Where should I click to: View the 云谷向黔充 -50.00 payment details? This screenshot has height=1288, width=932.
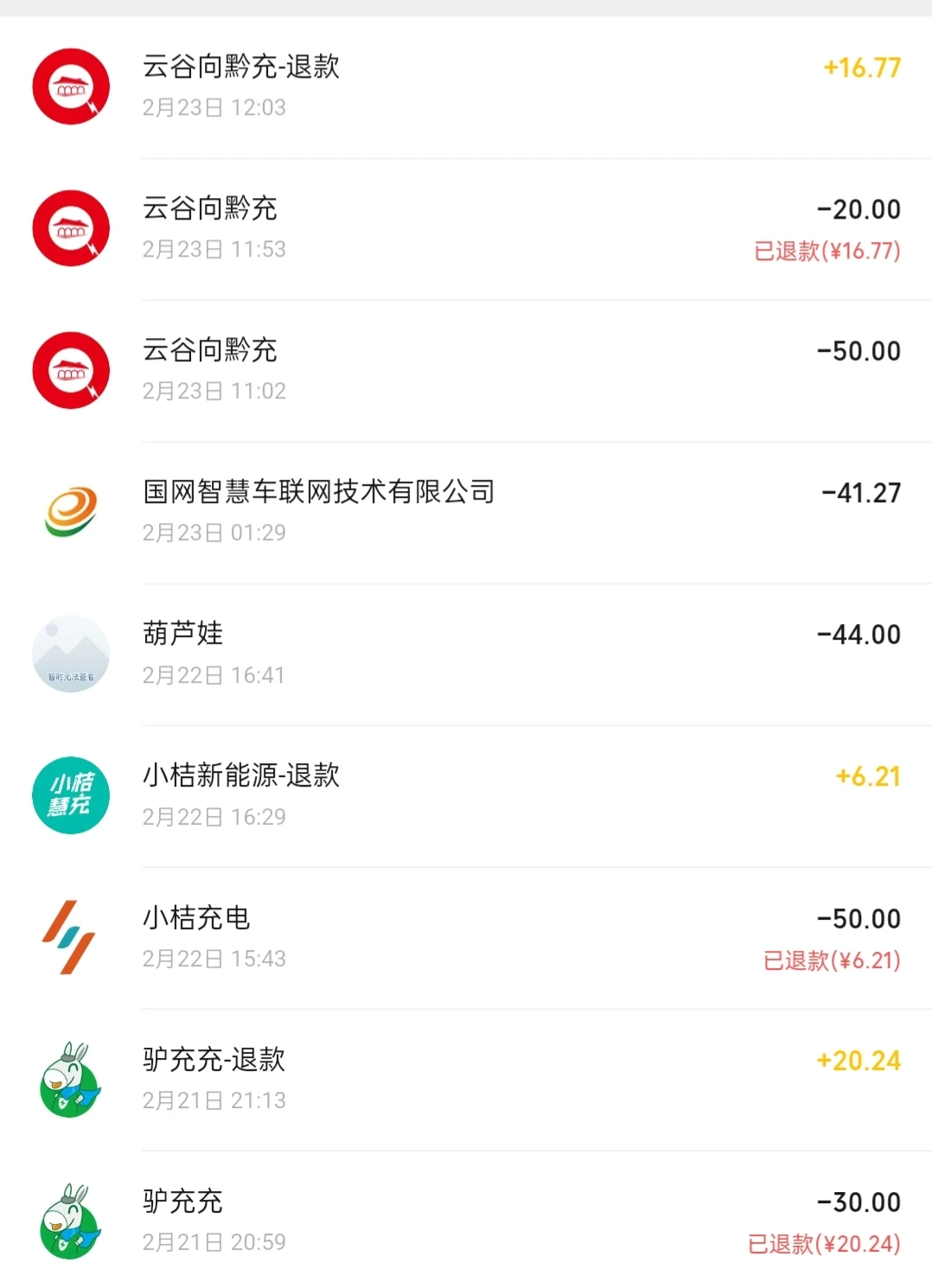coord(466,371)
